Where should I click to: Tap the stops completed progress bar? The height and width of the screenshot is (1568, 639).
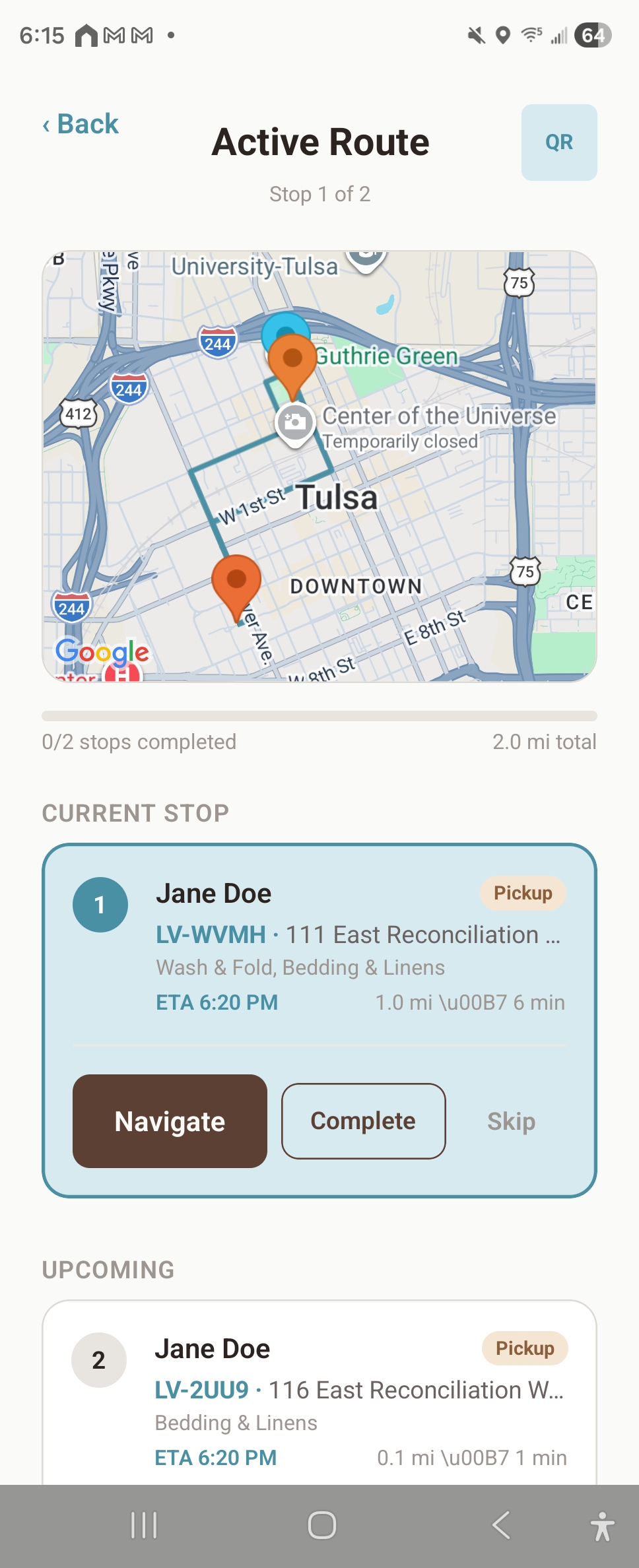coord(319,713)
